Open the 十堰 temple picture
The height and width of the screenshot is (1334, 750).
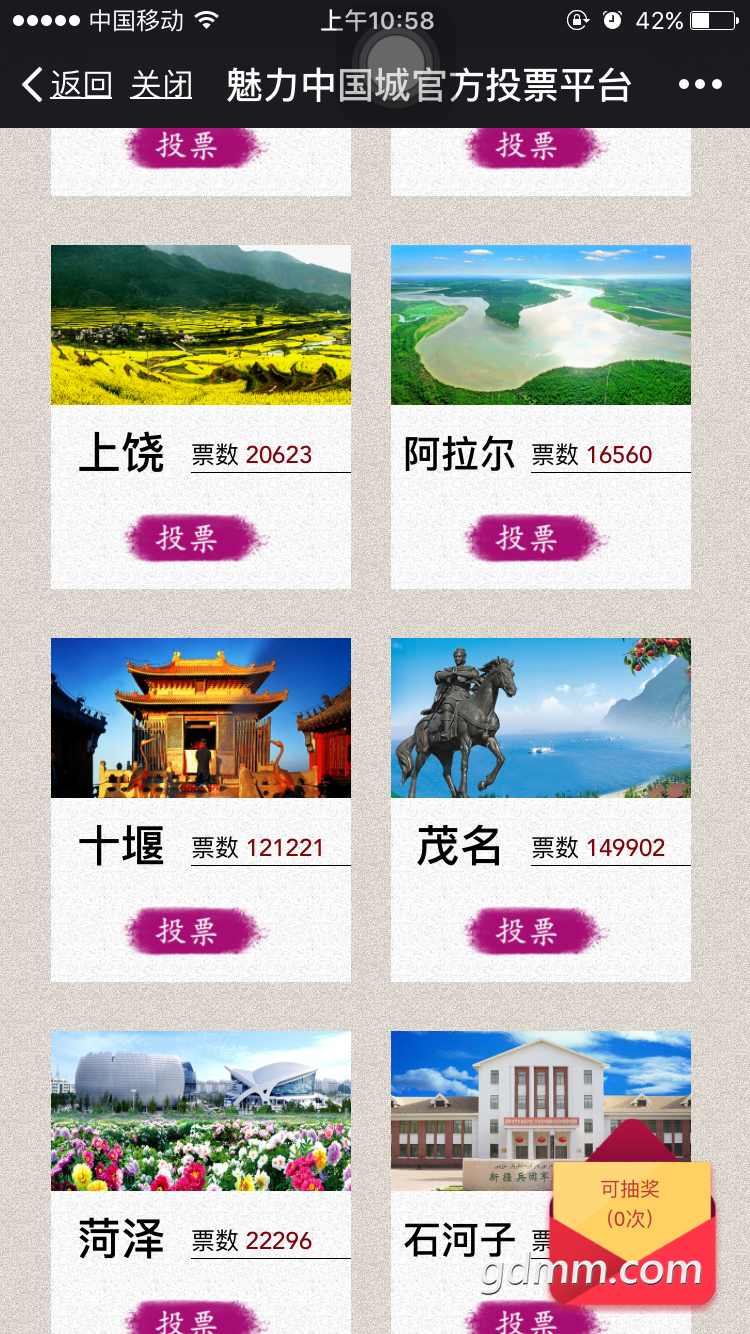coord(201,718)
